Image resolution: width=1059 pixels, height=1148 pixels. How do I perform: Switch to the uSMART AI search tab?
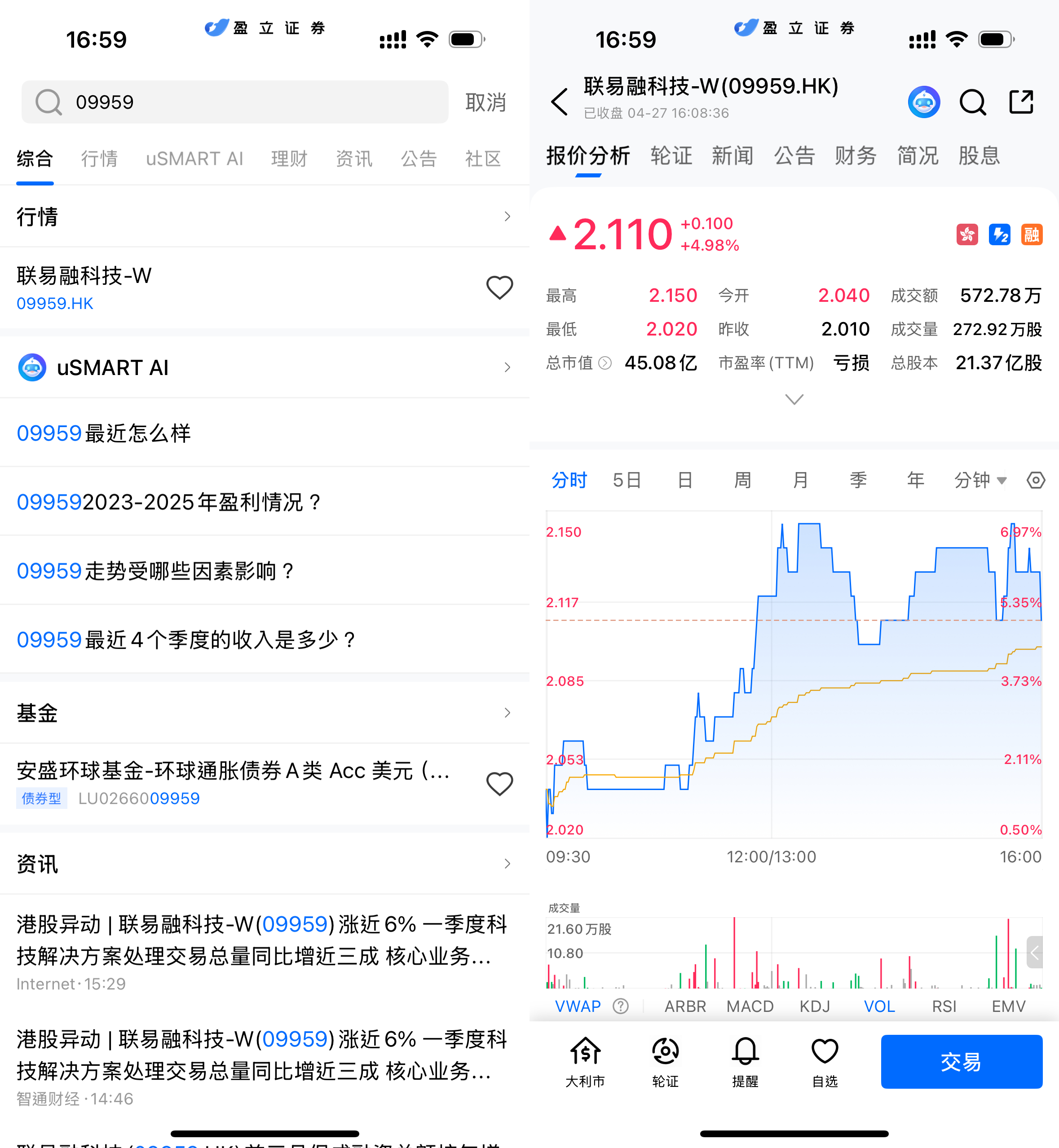point(194,159)
